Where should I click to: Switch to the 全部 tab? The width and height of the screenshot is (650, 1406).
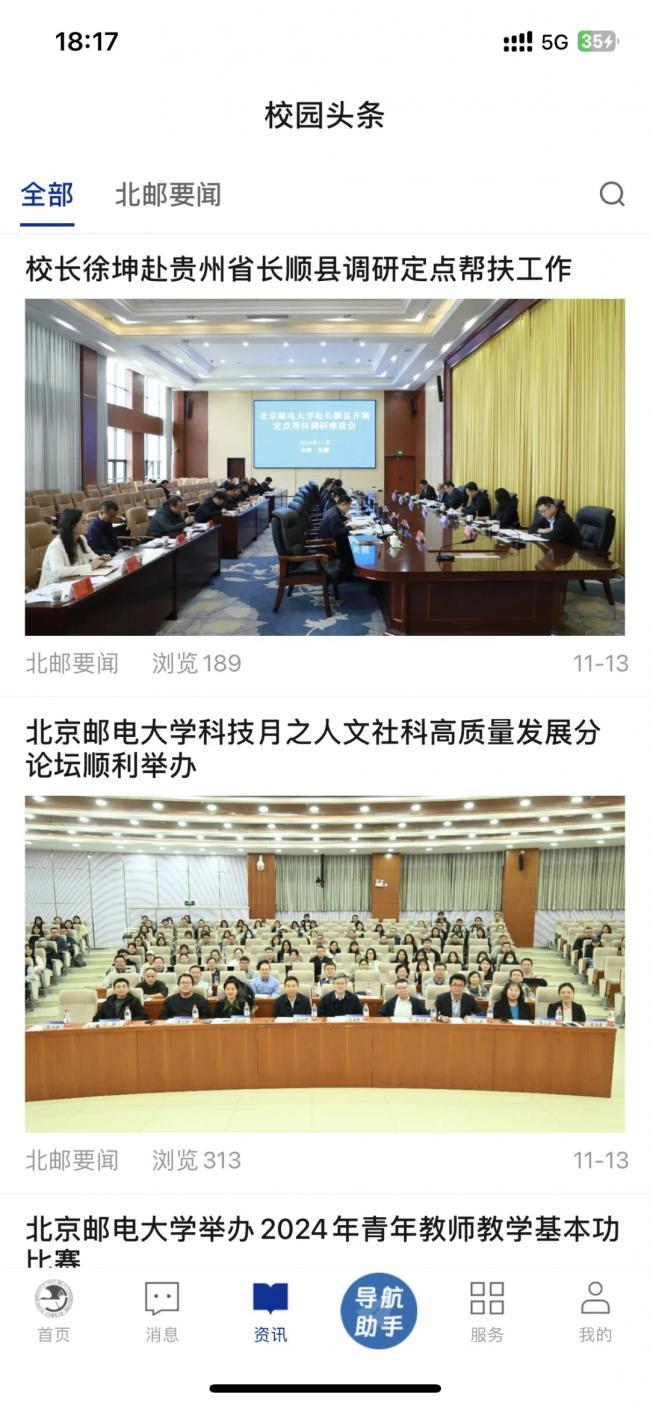pos(47,194)
